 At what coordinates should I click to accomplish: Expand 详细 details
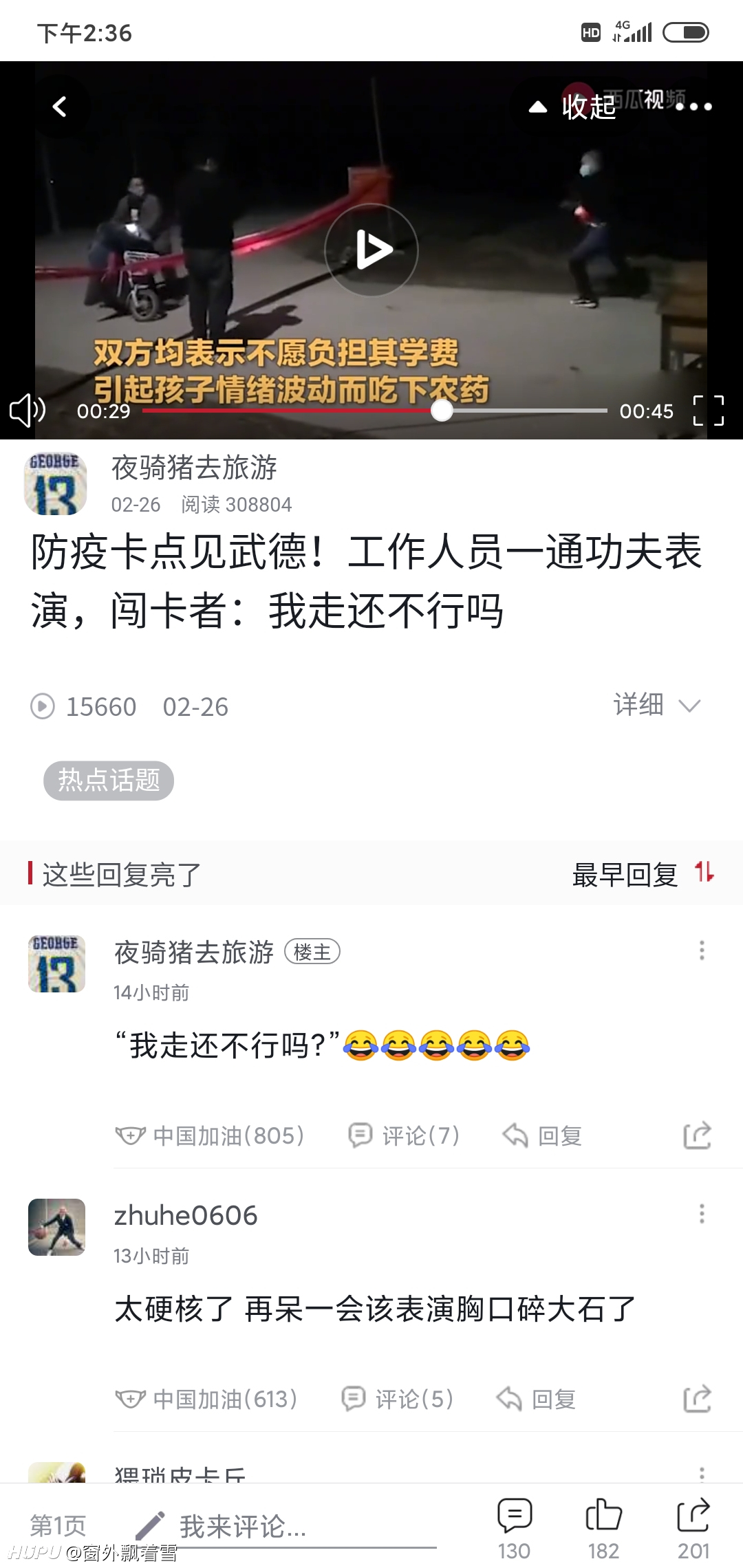[657, 705]
